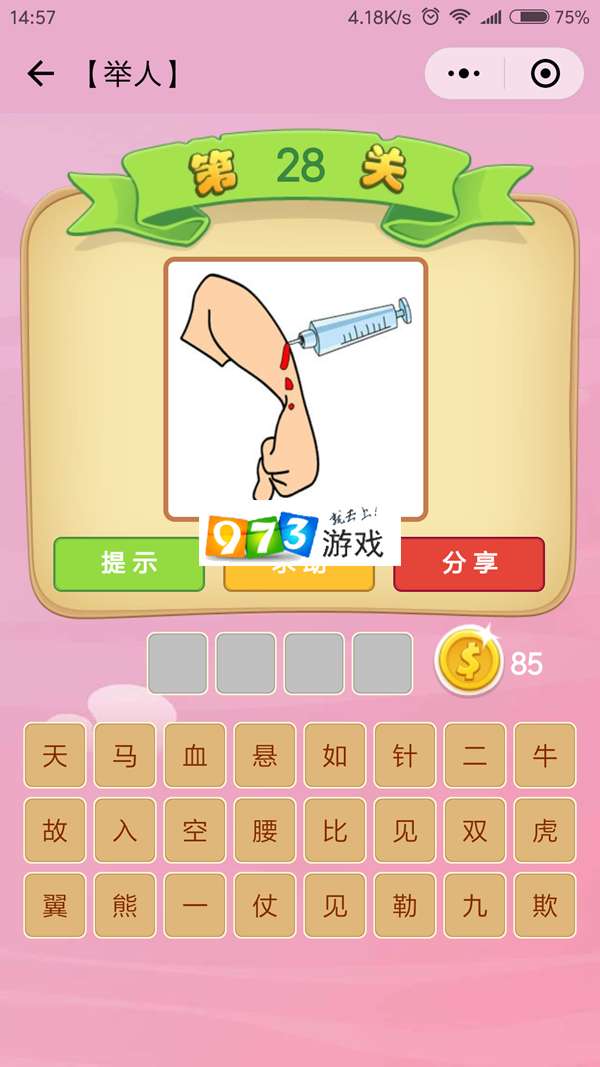Select the character 悬 tile
600x1067 pixels.
tap(265, 755)
